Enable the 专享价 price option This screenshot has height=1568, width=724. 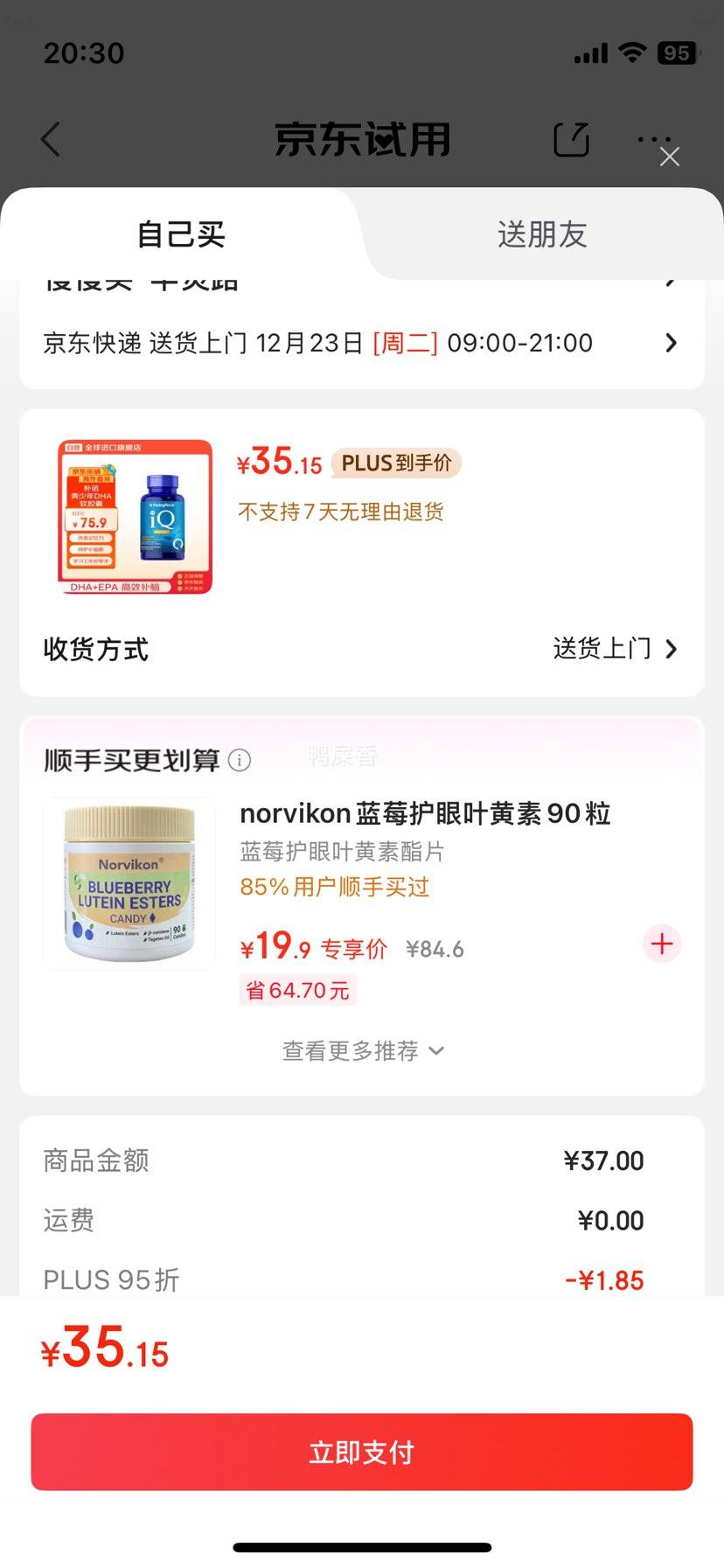(354, 949)
